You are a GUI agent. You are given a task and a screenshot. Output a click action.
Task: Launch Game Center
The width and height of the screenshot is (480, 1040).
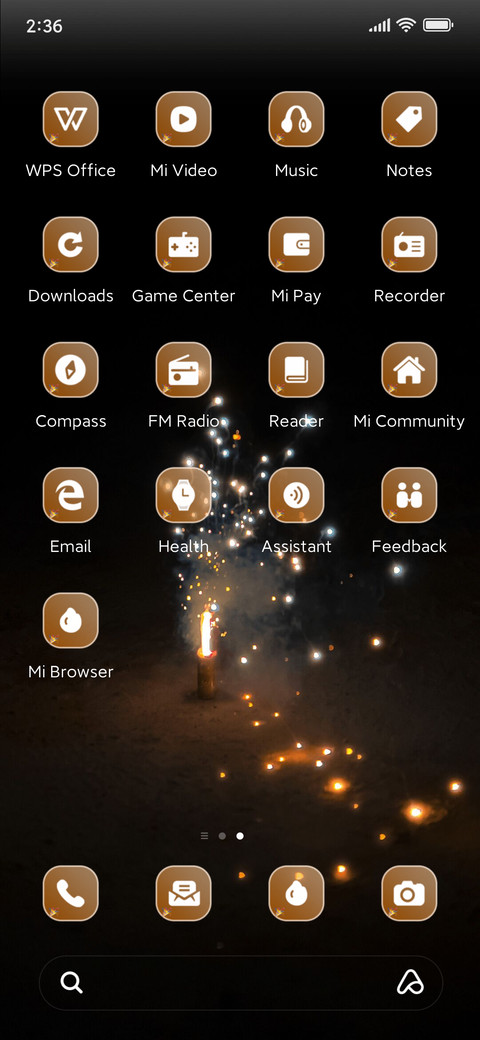point(184,245)
